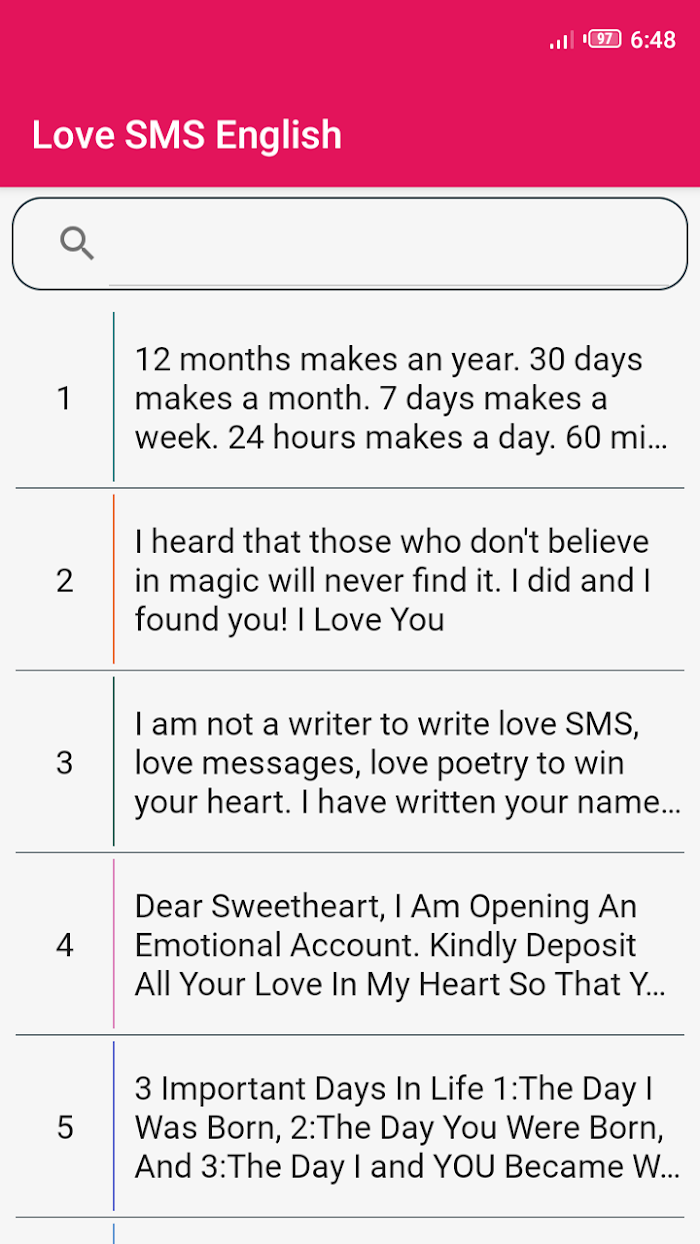Open message 1 about 12 months
The width and height of the screenshot is (700, 1244).
[350, 398]
